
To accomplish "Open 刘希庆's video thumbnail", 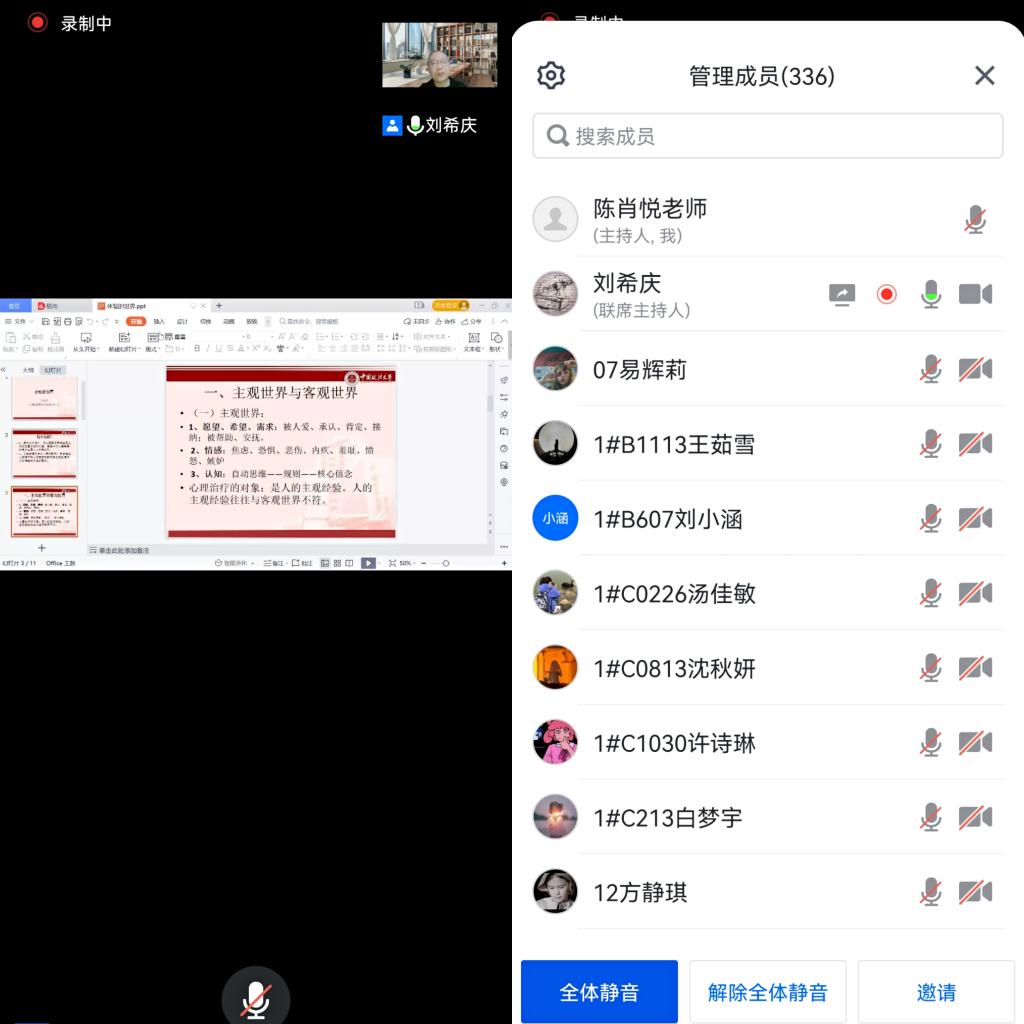I will [439, 55].
